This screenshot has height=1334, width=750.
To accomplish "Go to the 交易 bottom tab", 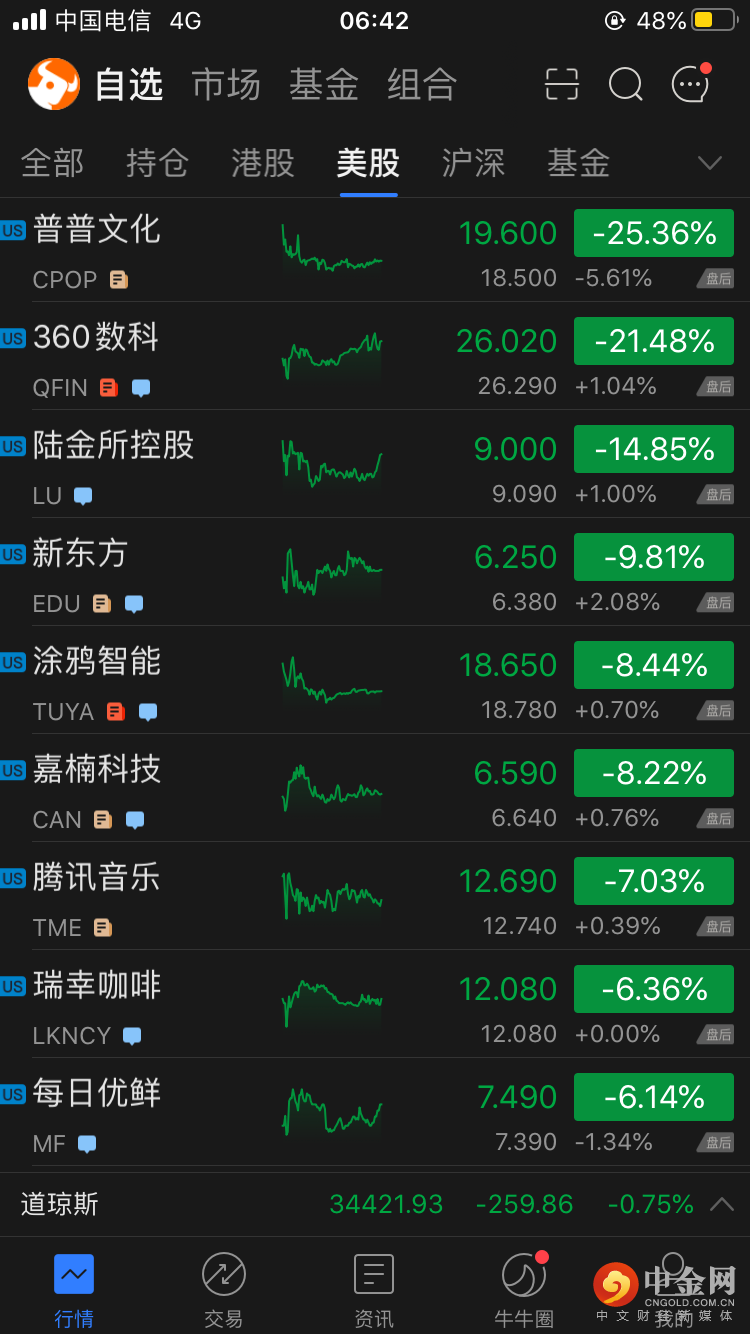I will click(x=224, y=1290).
